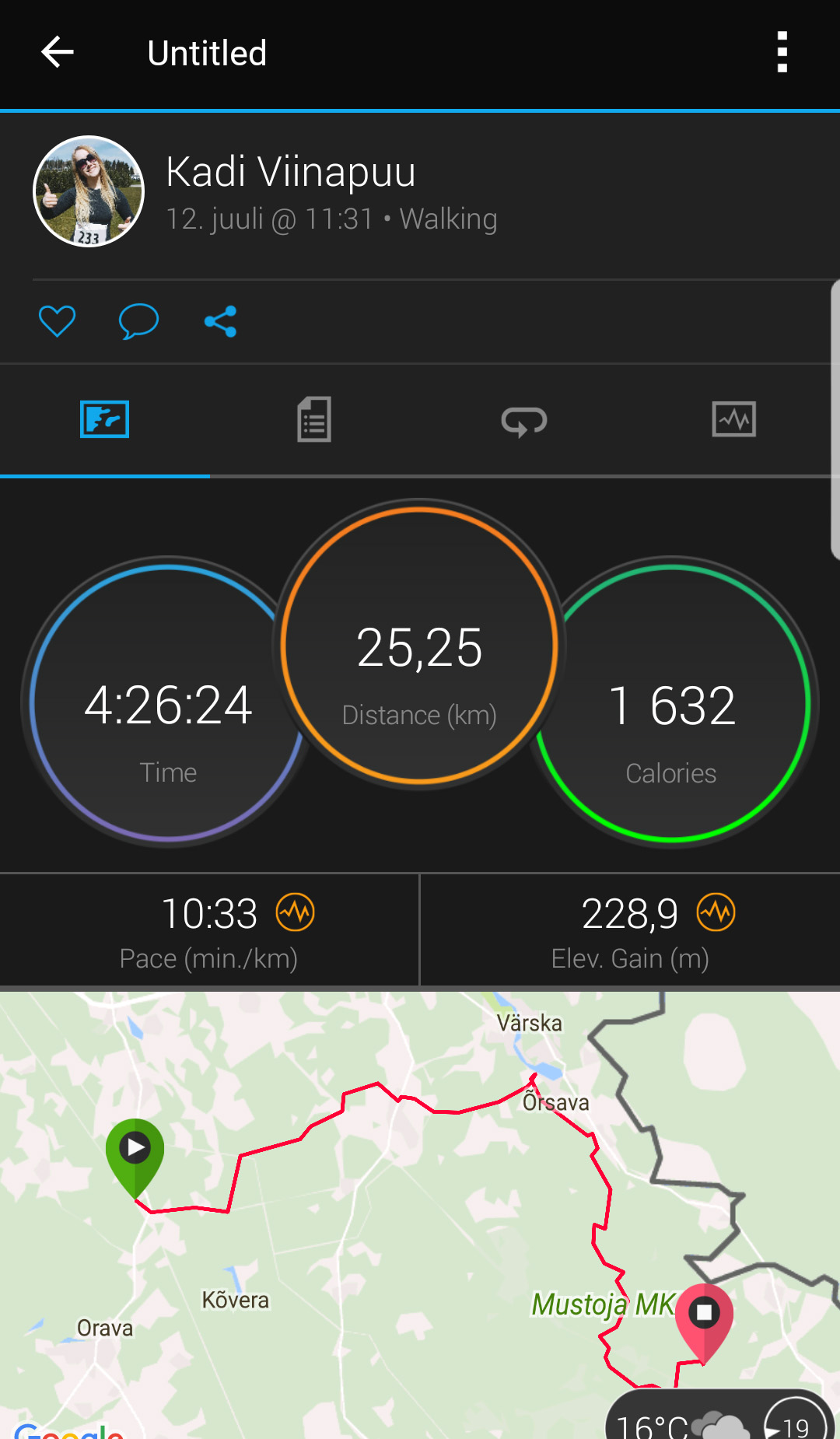
Task: Go back using the arrow icon
Action: 57,53
